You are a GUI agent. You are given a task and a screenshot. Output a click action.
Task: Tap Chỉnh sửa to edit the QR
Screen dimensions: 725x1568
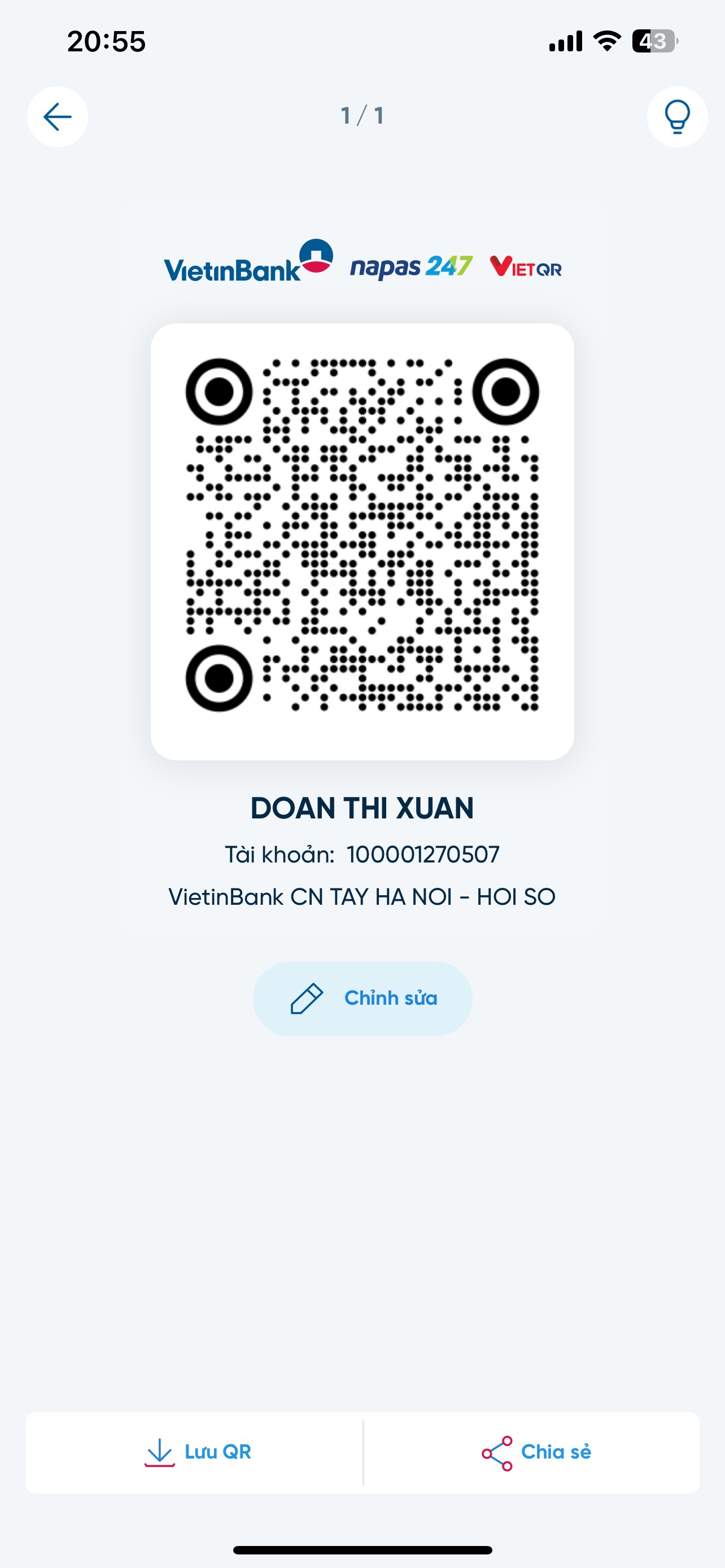point(362,998)
